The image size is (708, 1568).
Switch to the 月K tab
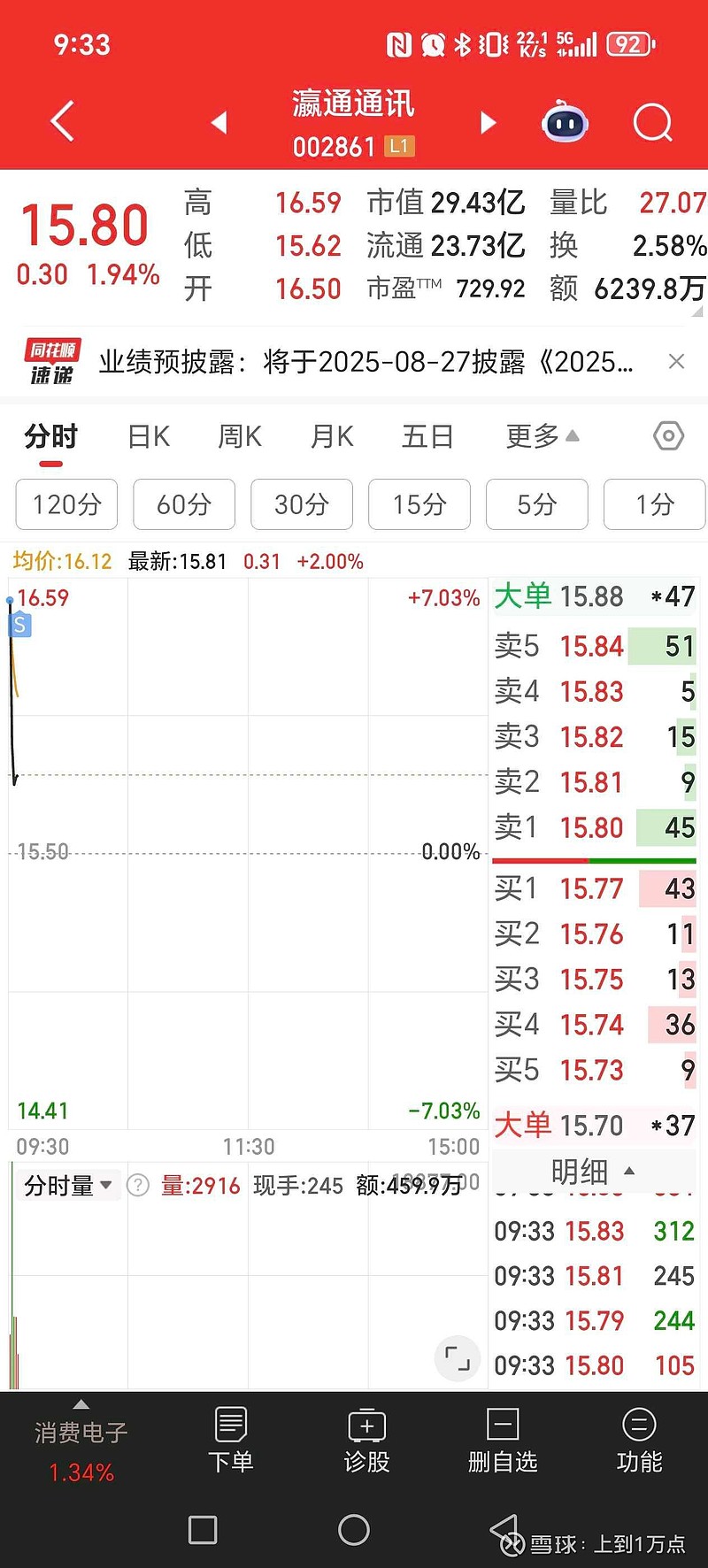332,436
